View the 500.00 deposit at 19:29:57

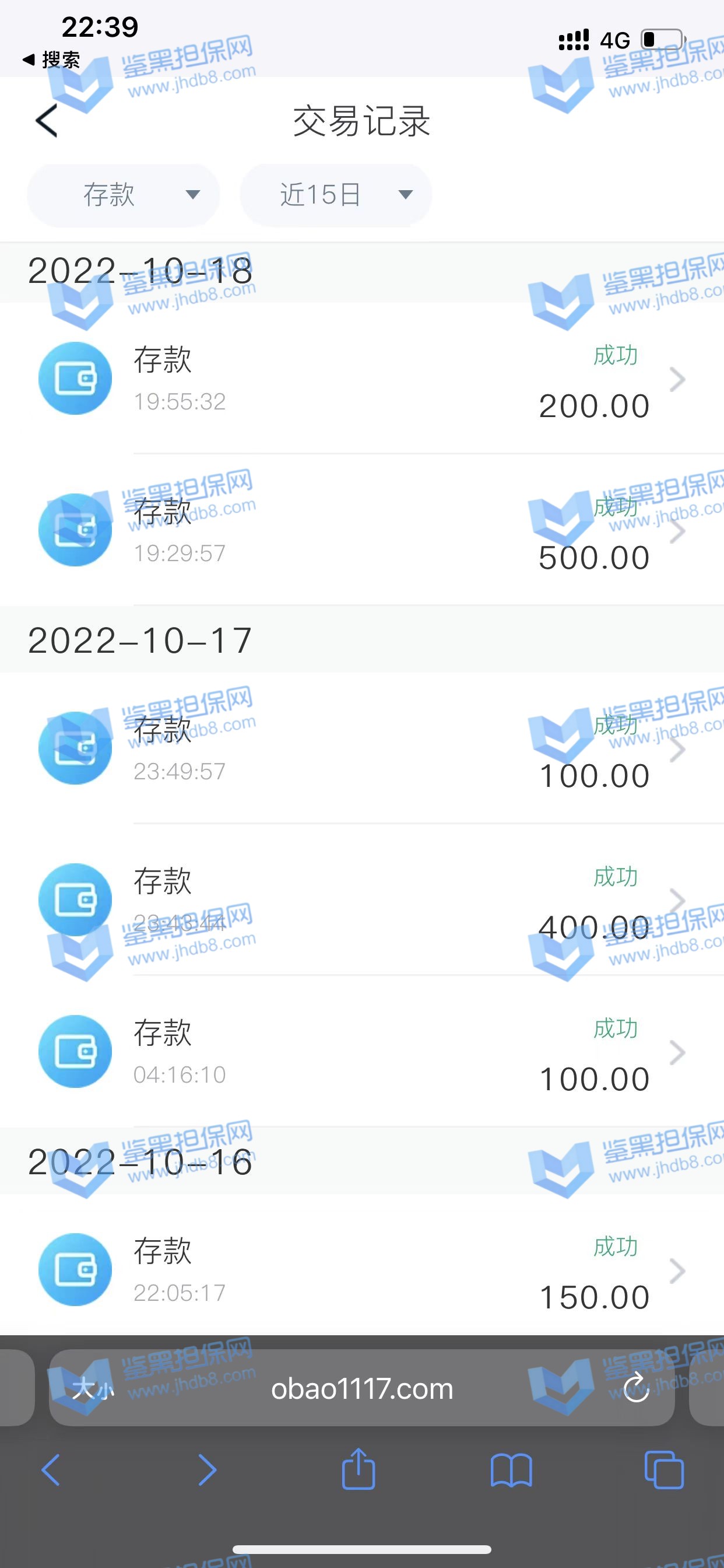point(362,530)
